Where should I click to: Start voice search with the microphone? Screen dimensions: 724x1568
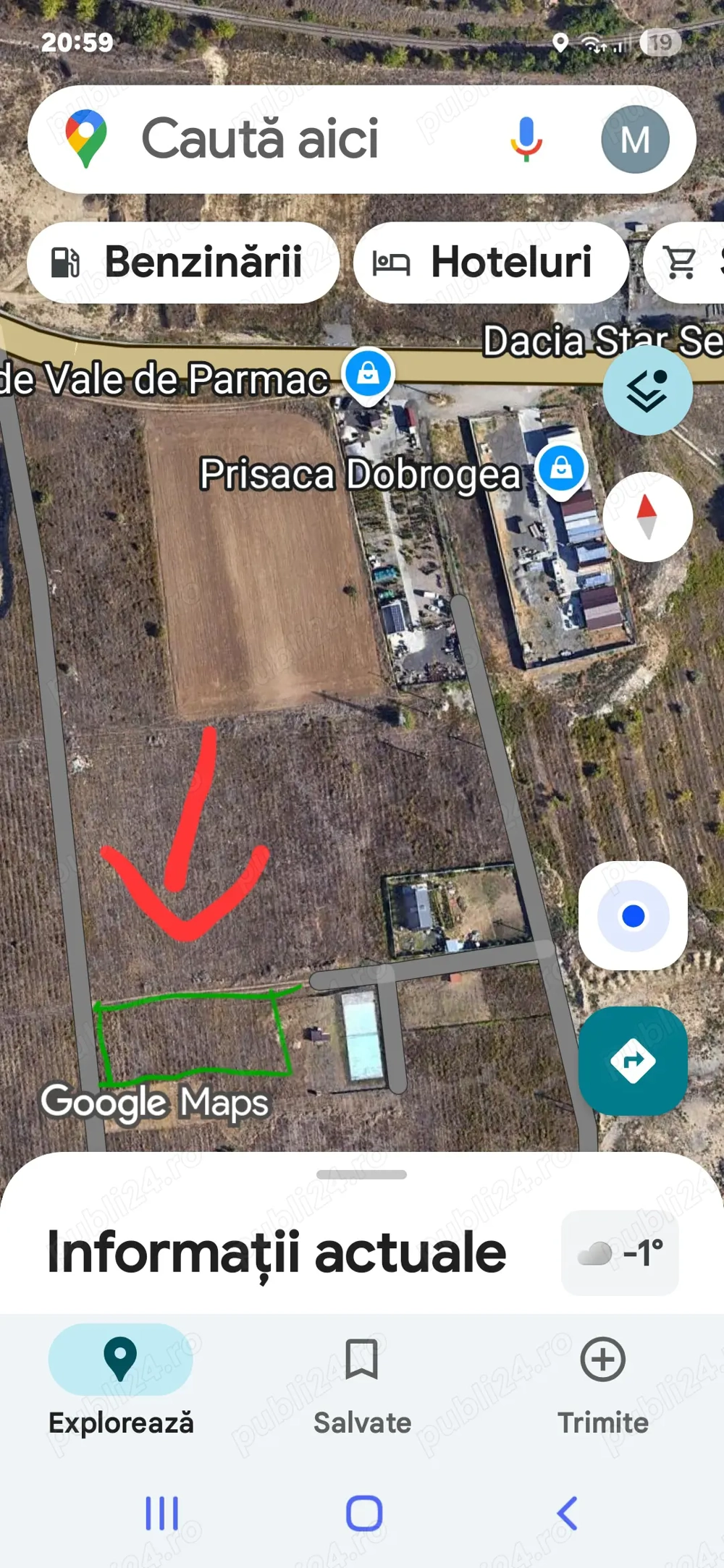tap(526, 139)
